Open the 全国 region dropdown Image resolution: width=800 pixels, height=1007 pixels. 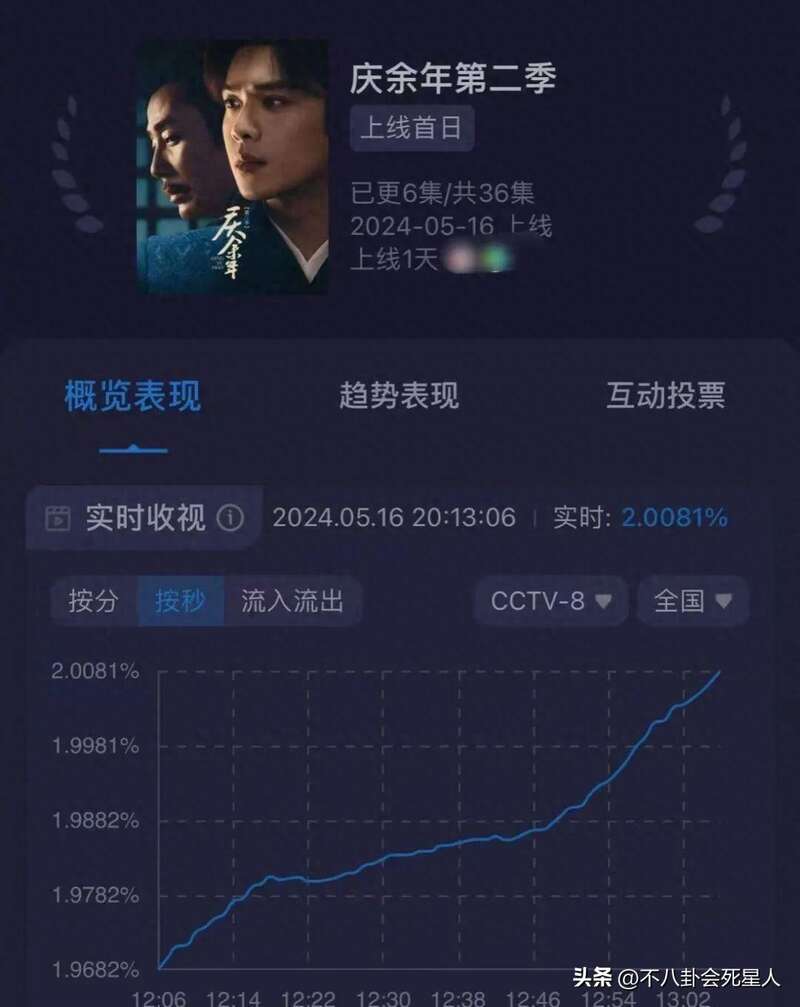(x=693, y=601)
